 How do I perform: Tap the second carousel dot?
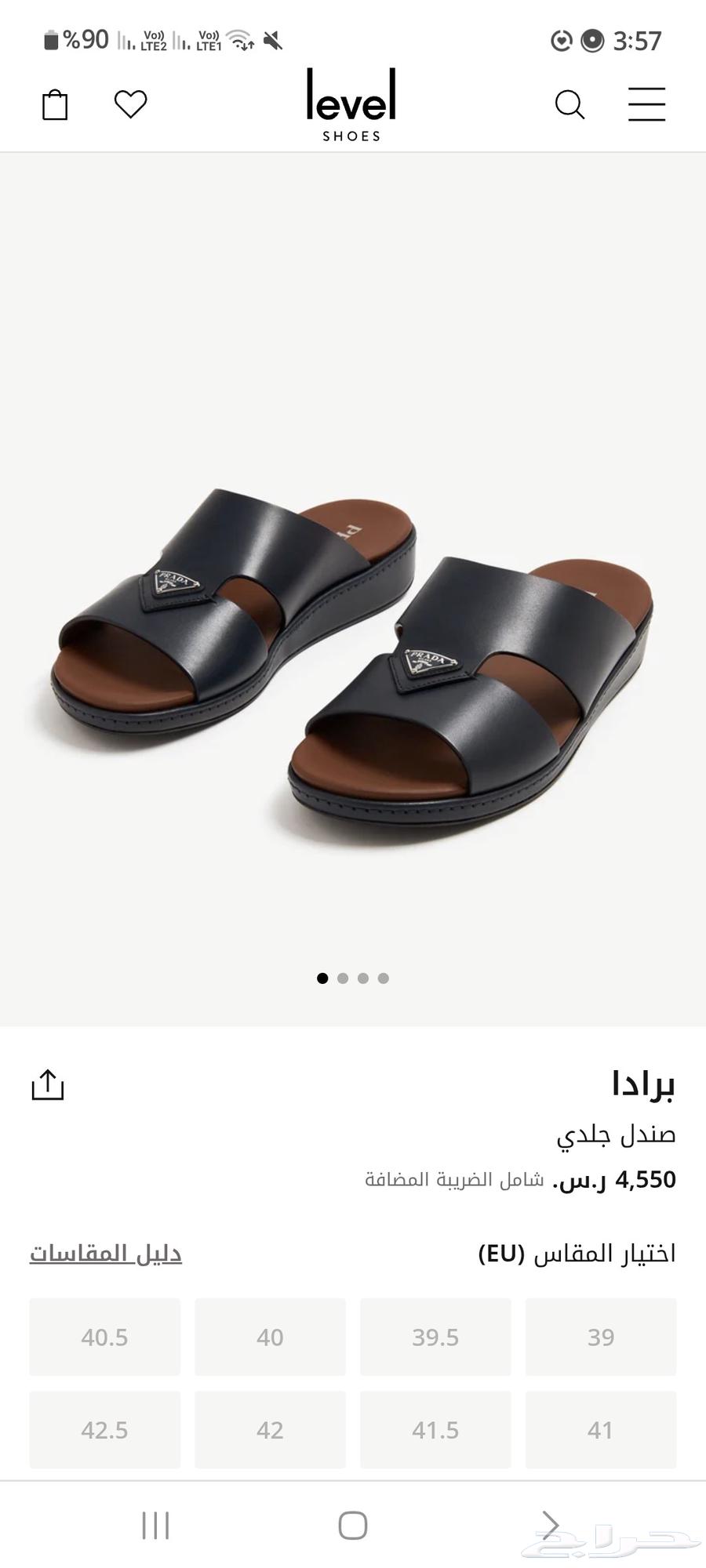tap(343, 978)
